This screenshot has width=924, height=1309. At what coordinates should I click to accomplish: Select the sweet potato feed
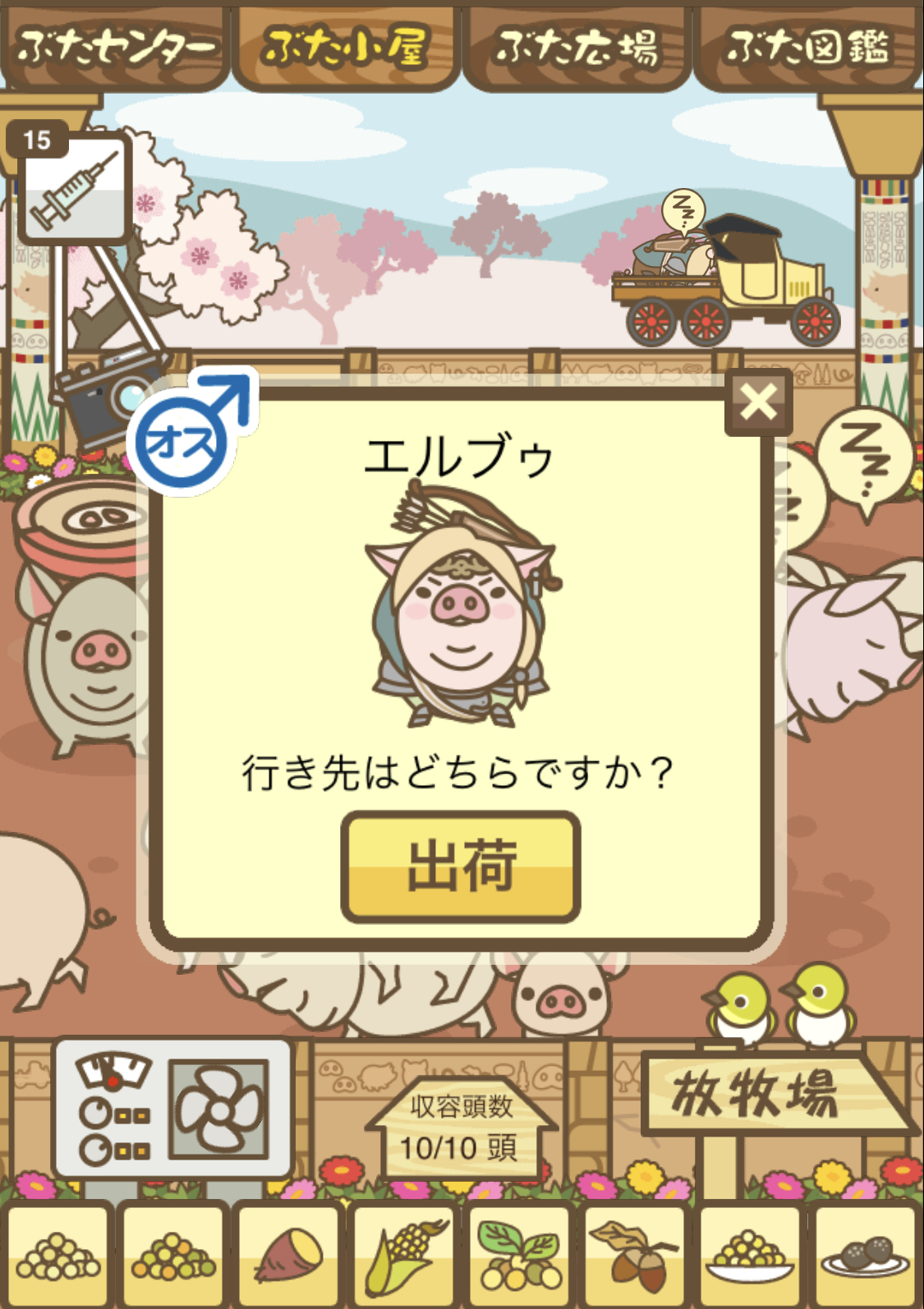[x=289, y=1254]
